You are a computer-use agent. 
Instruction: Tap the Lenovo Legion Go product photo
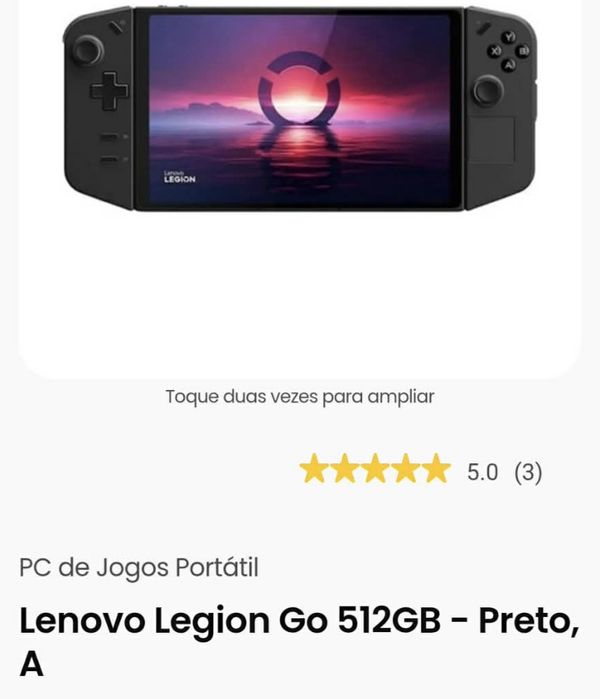tap(299, 108)
